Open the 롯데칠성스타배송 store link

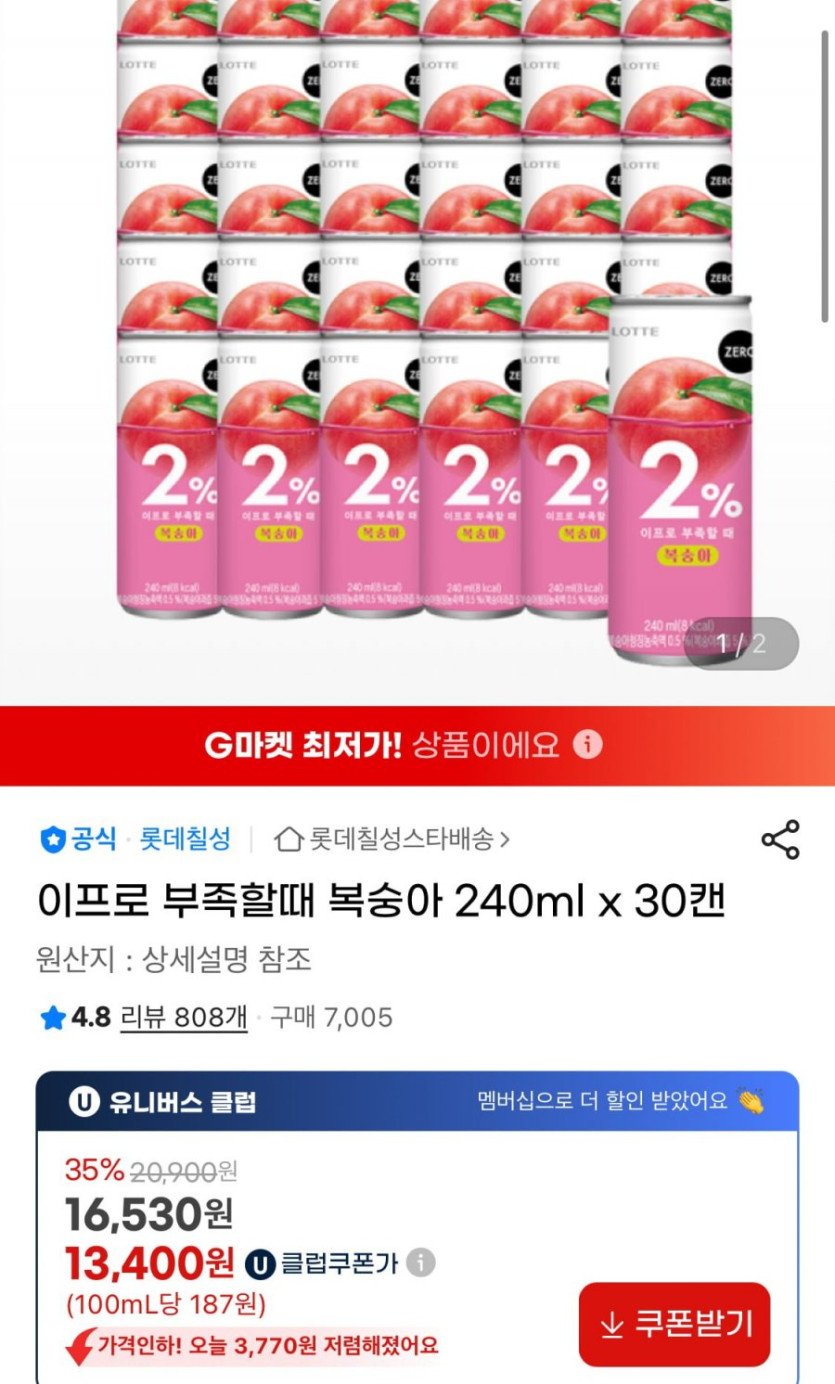tap(392, 839)
